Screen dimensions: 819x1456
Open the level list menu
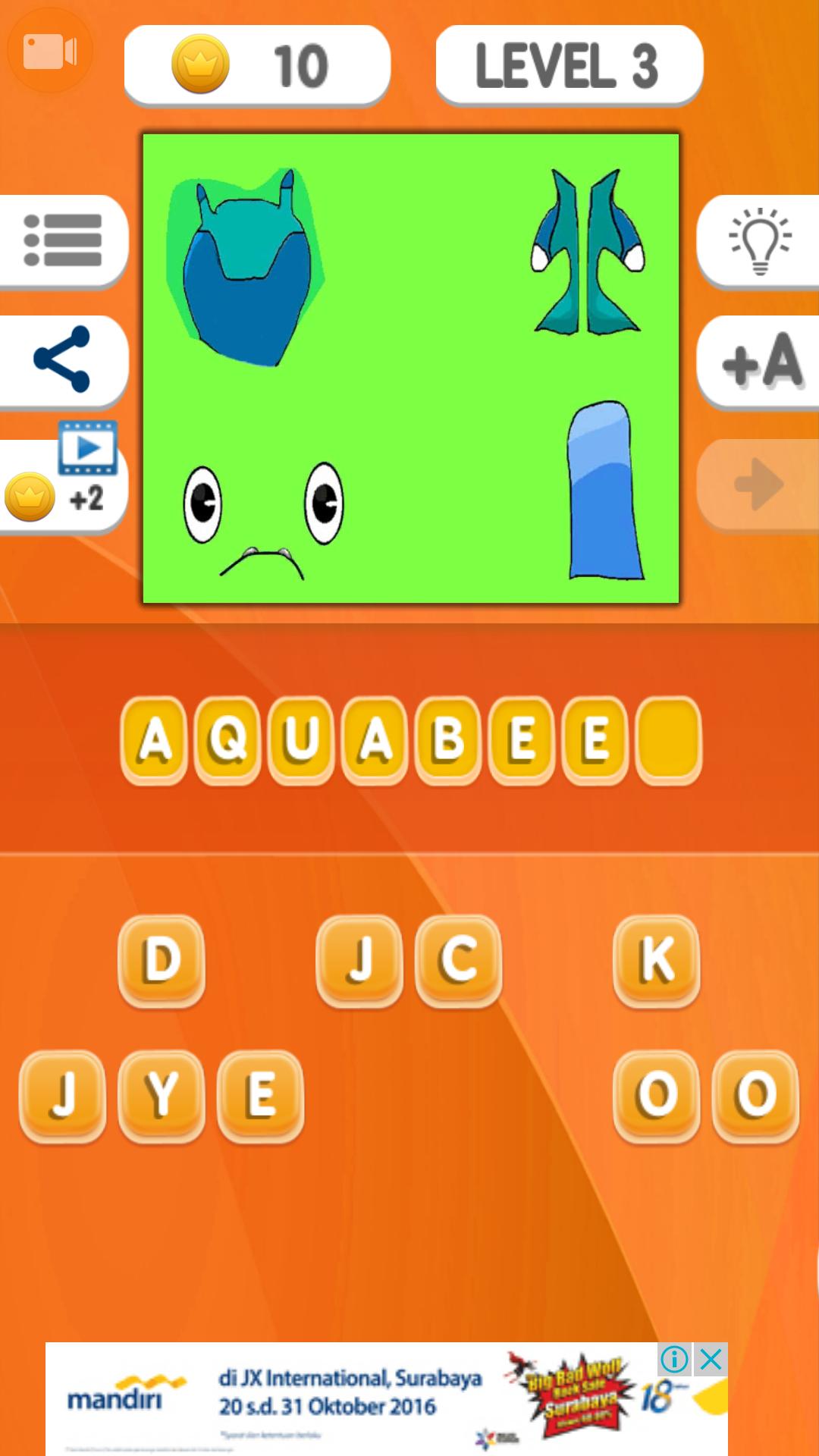64,240
